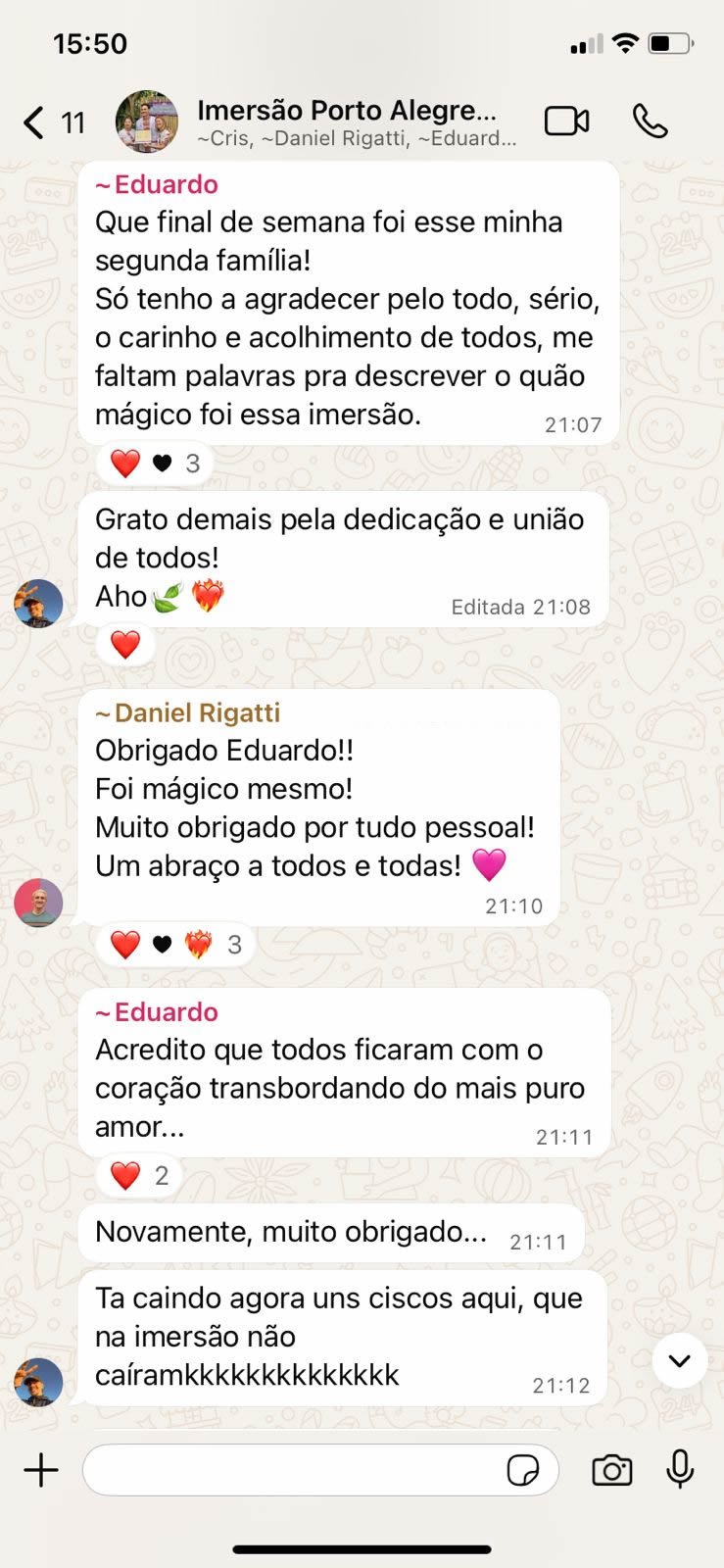The image size is (724, 1568).
Task: View reactions on Eduardo's 21:11 'Acredito' message
Action: 140,1175
